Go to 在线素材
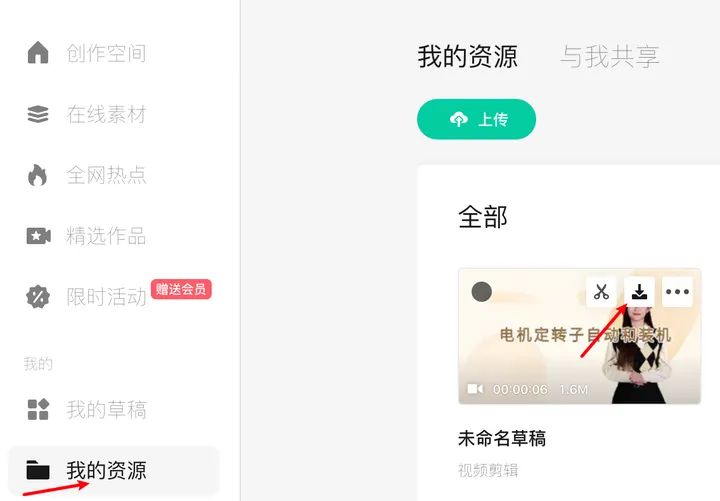Screen dimensions: 720x501 click(105, 114)
